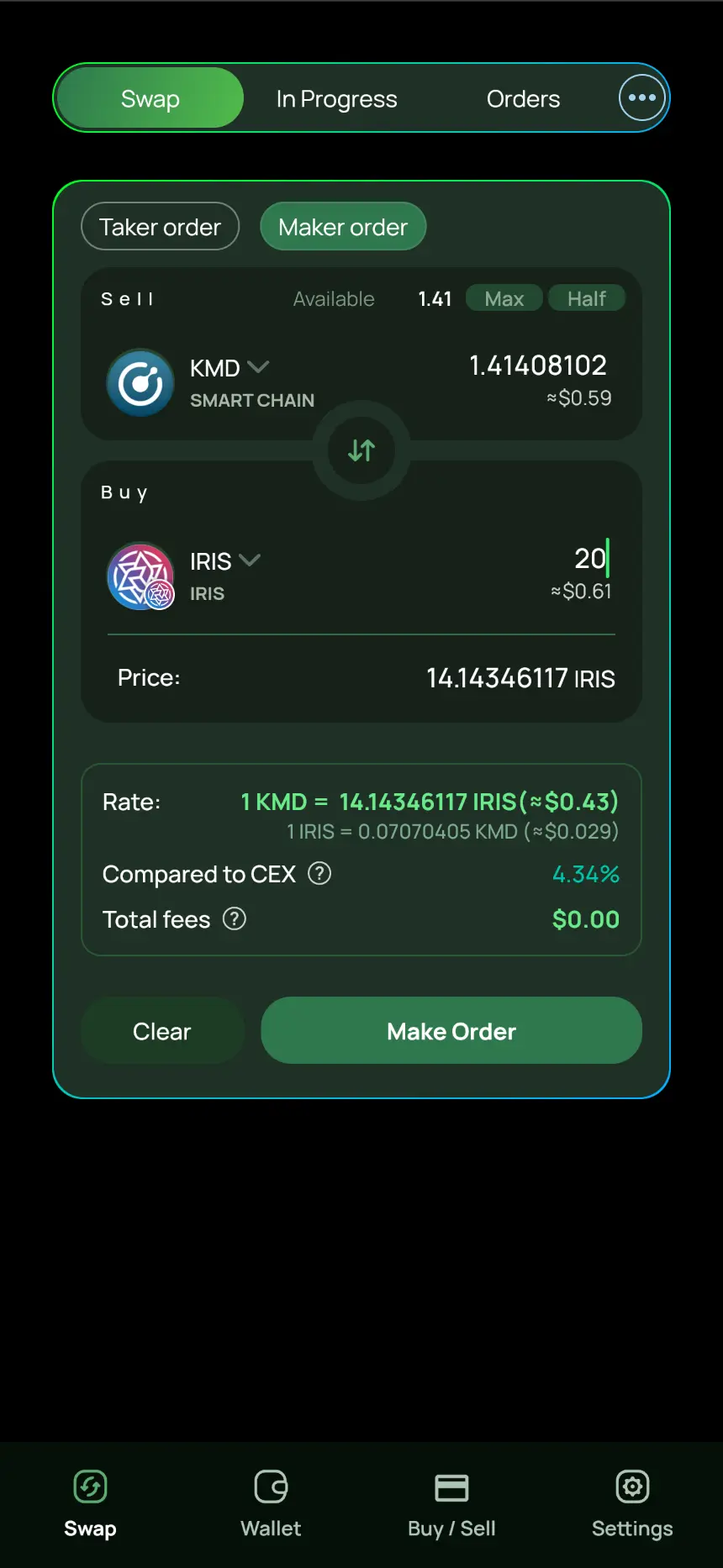Open the Wallet from the bottom bar
723x1568 pixels.
(271, 1503)
